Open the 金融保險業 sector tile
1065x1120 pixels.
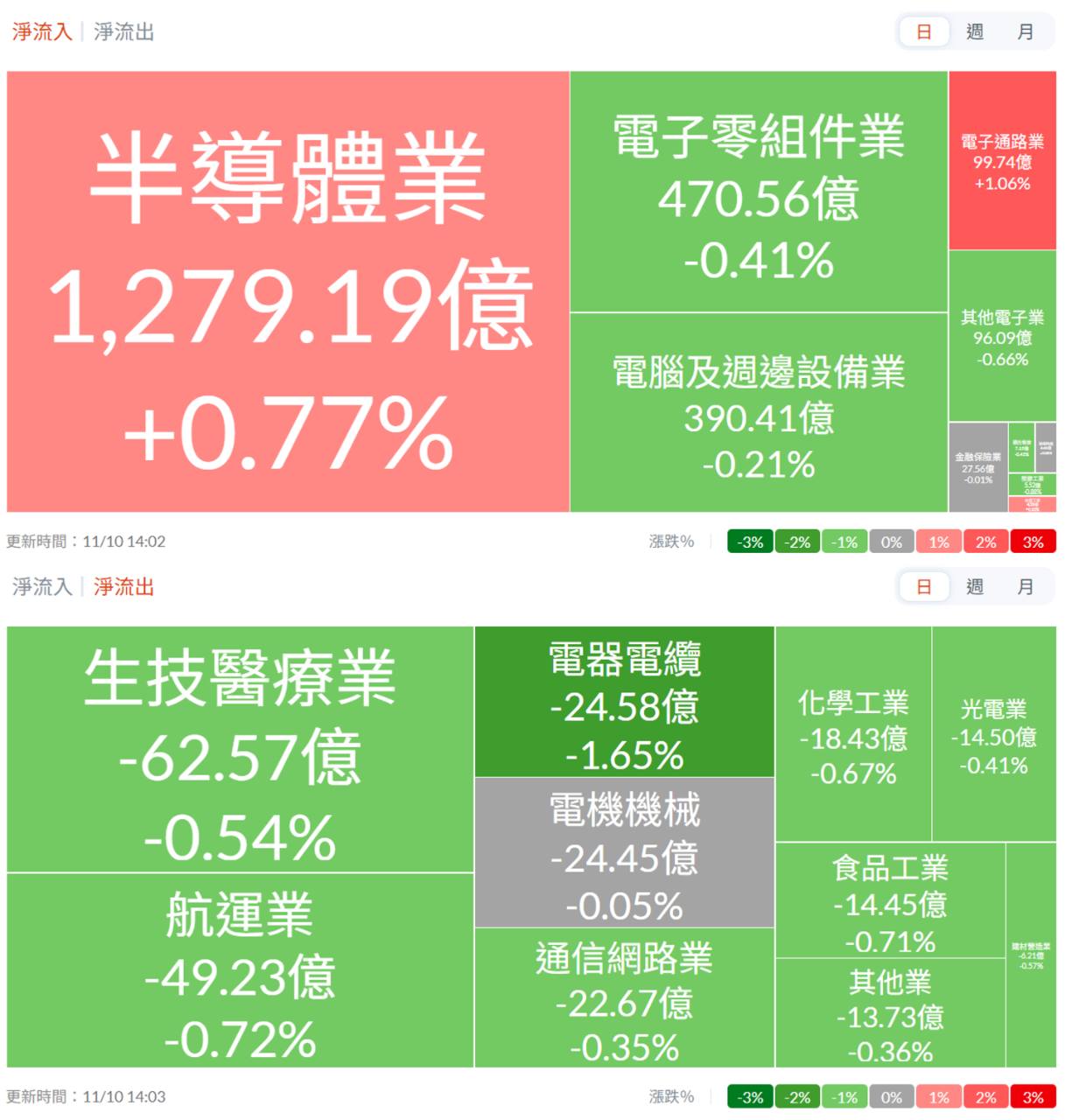tap(977, 468)
